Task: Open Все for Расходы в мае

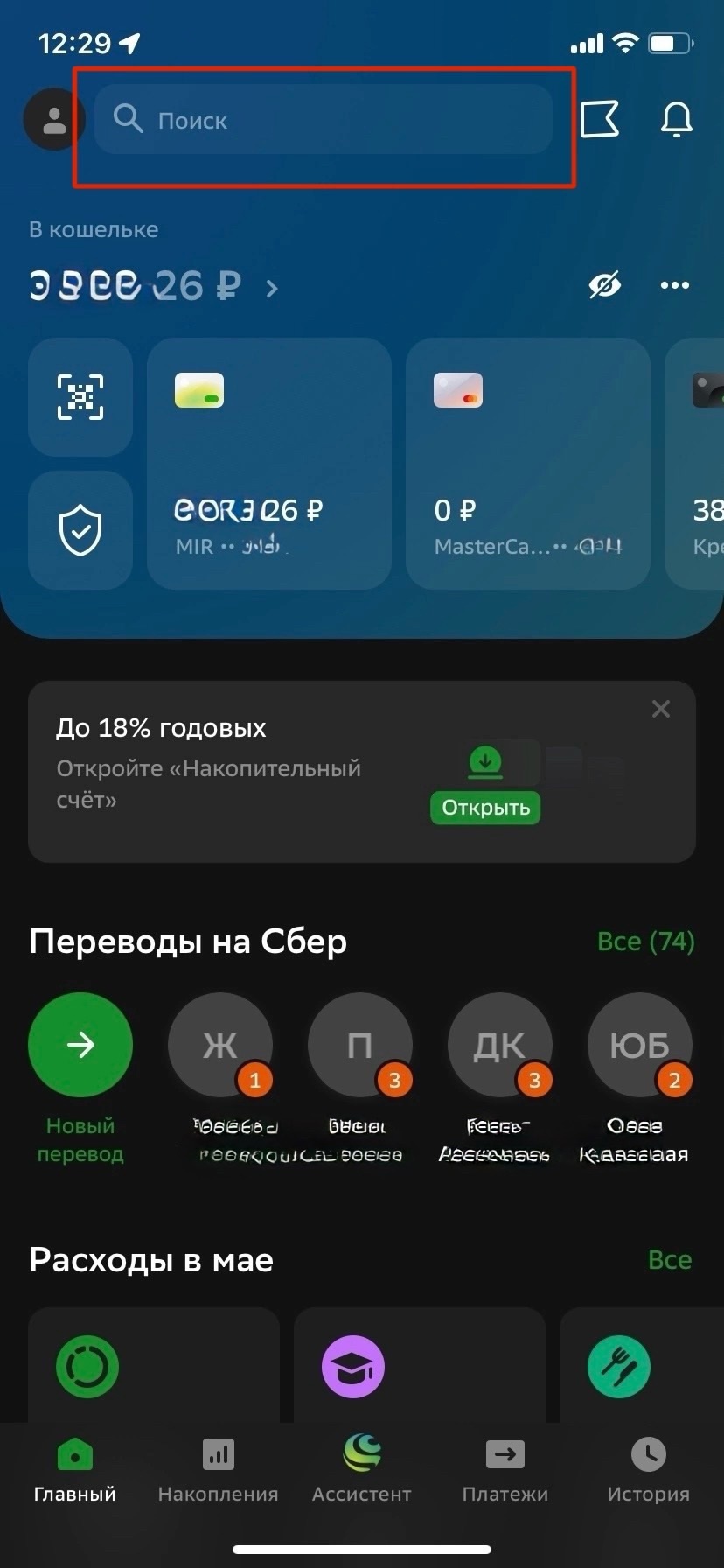Action: 669,1260
